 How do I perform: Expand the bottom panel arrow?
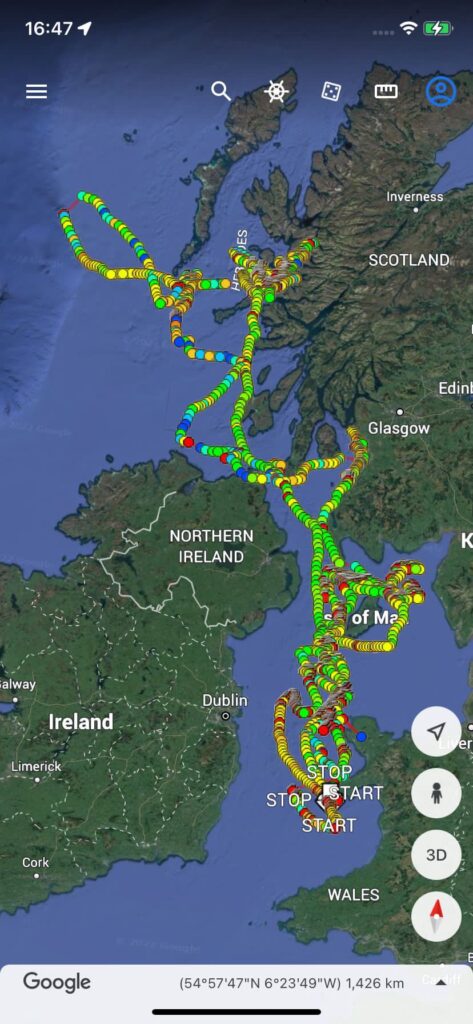[x=442, y=982]
